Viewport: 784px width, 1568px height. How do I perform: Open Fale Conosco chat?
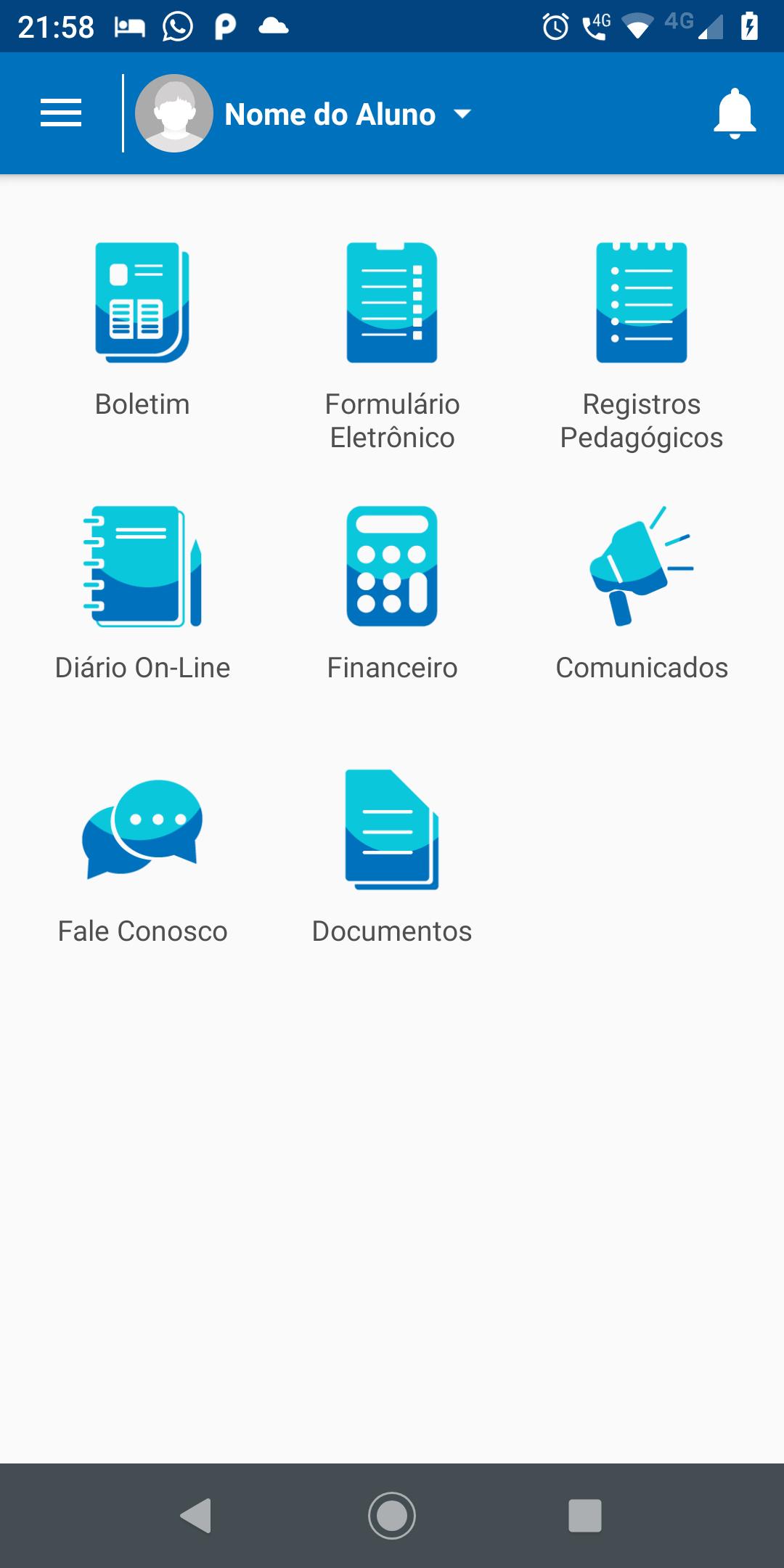[x=142, y=857]
